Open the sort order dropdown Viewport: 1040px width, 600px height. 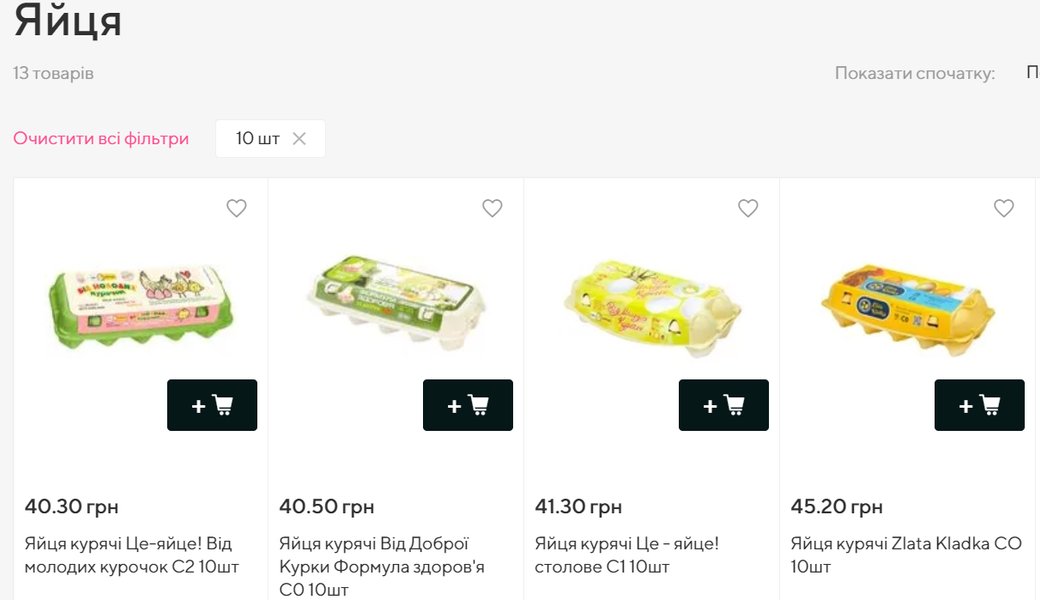point(1031,73)
